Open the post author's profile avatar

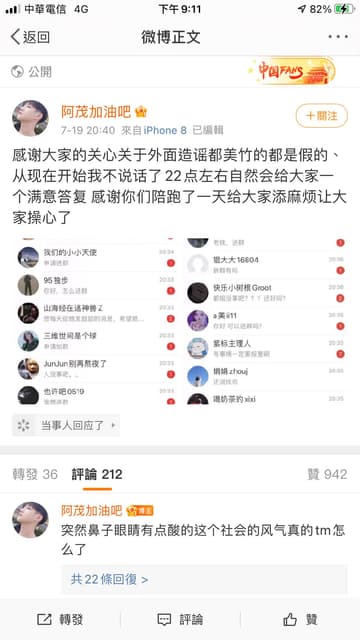pos(30,118)
